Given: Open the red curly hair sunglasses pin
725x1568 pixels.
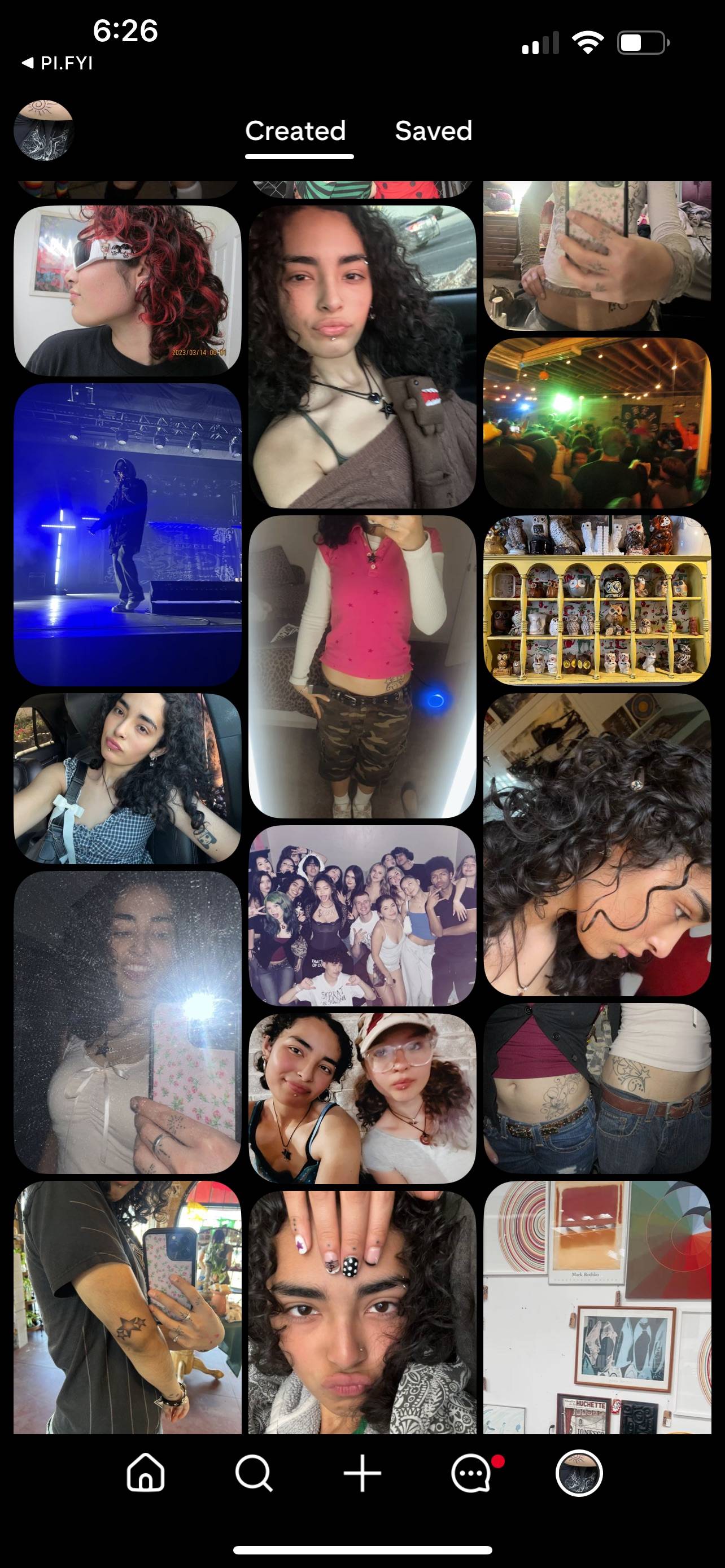Looking at the screenshot, I should [x=127, y=290].
